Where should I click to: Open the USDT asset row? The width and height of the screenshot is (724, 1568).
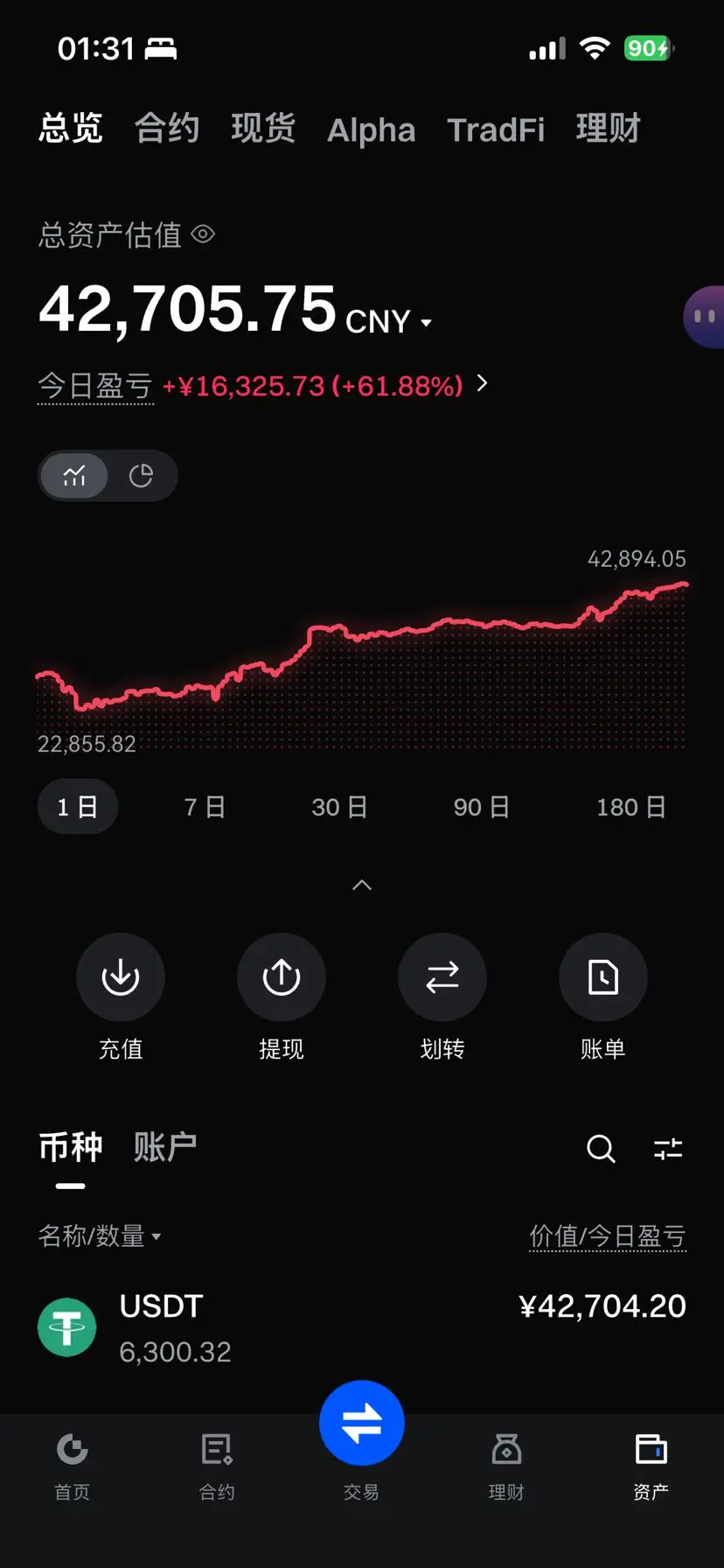coord(362,1327)
